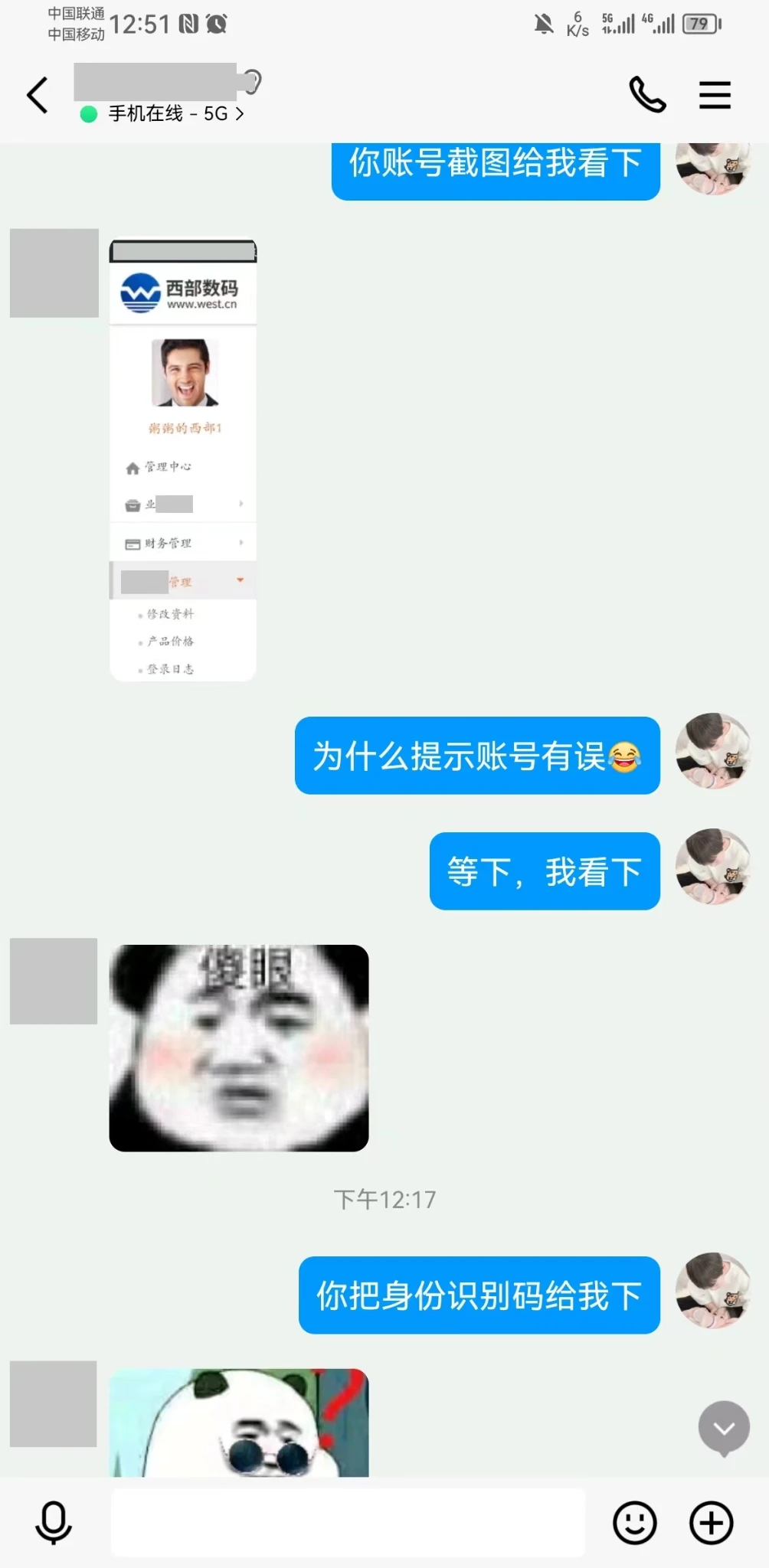Screen dimensions: 769x1568
Task: Start a voice call with this contact
Action: tap(647, 96)
